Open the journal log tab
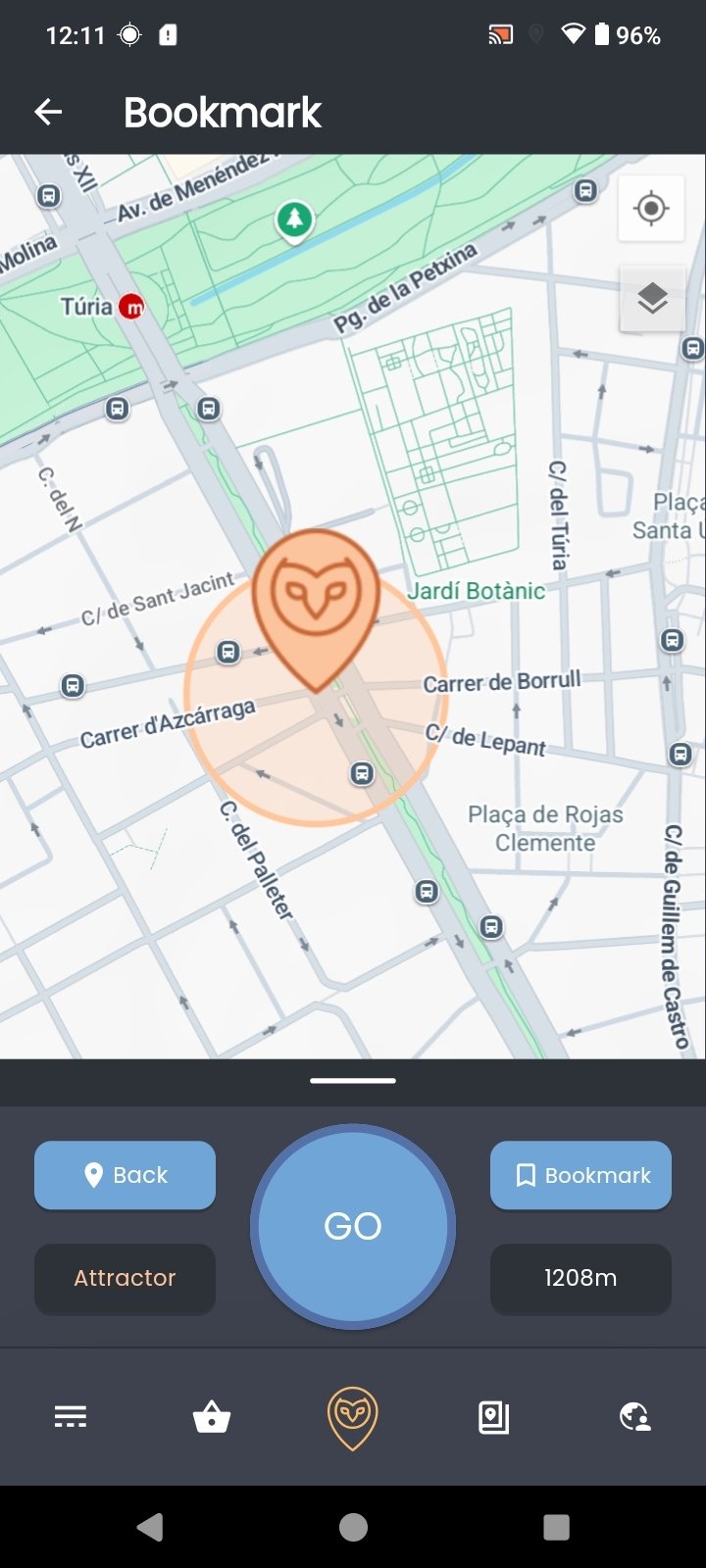706x1568 pixels. coord(493,1417)
